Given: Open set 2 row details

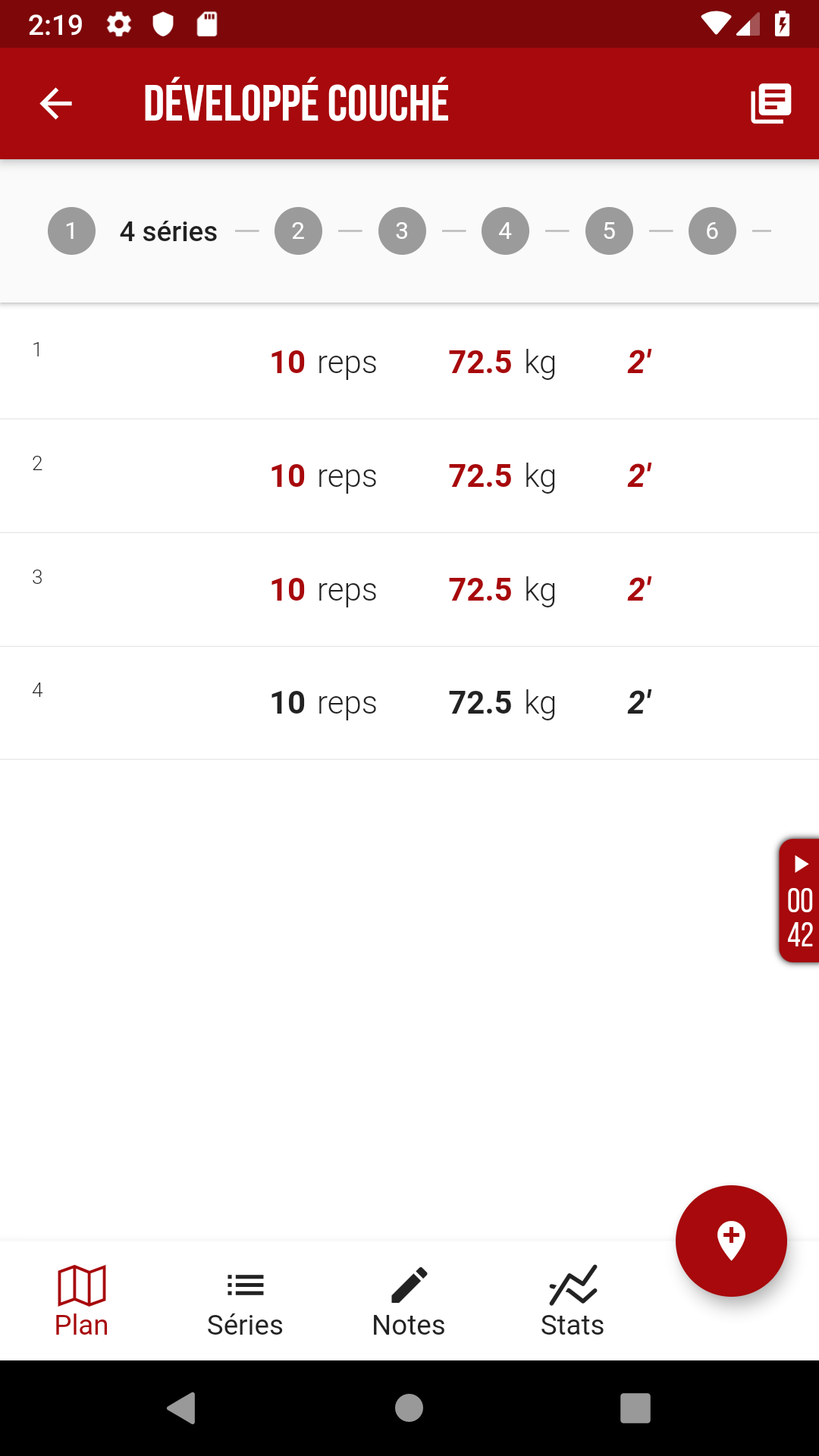Looking at the screenshot, I should (x=409, y=475).
